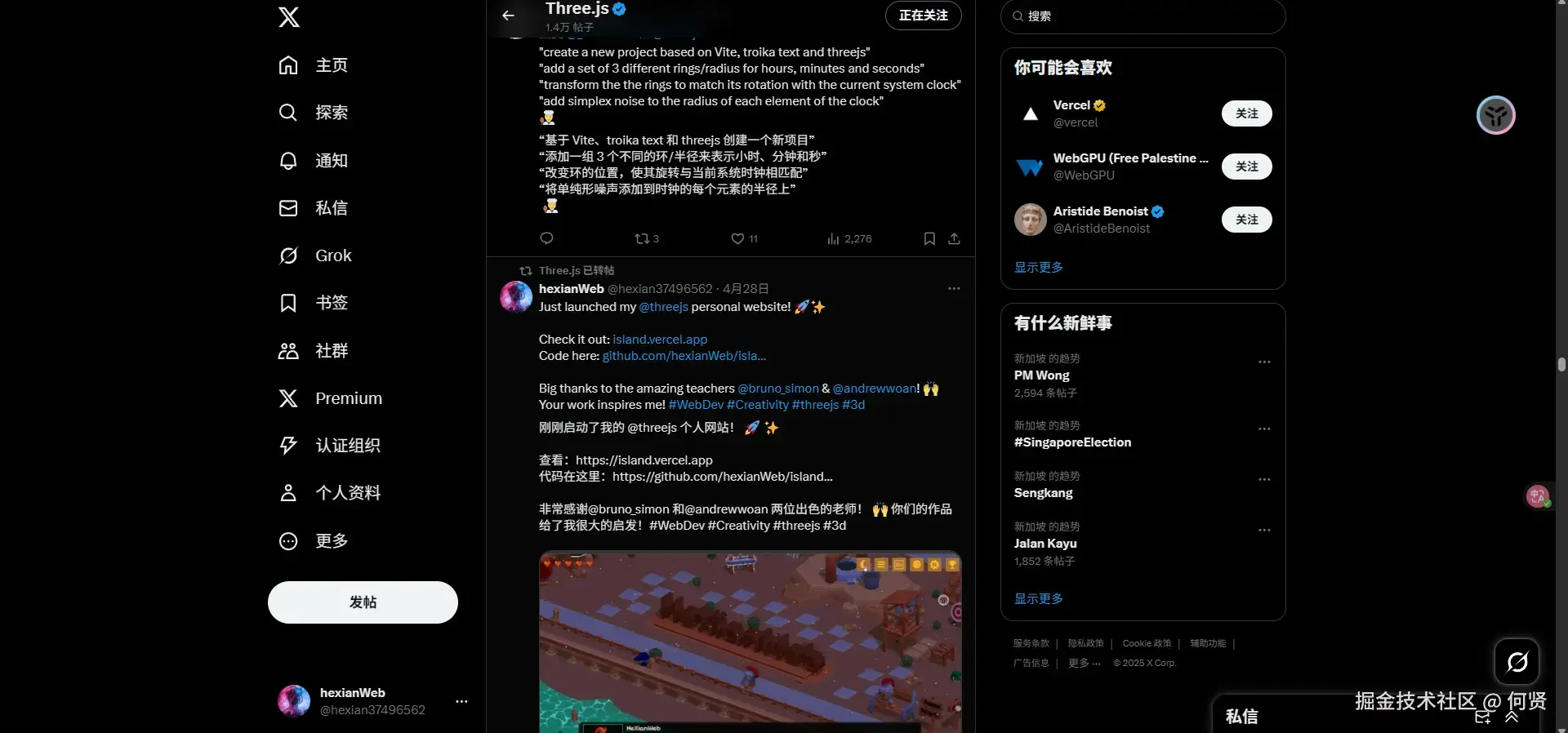
Task: Open 主页 home in the sidebar
Action: click(314, 65)
